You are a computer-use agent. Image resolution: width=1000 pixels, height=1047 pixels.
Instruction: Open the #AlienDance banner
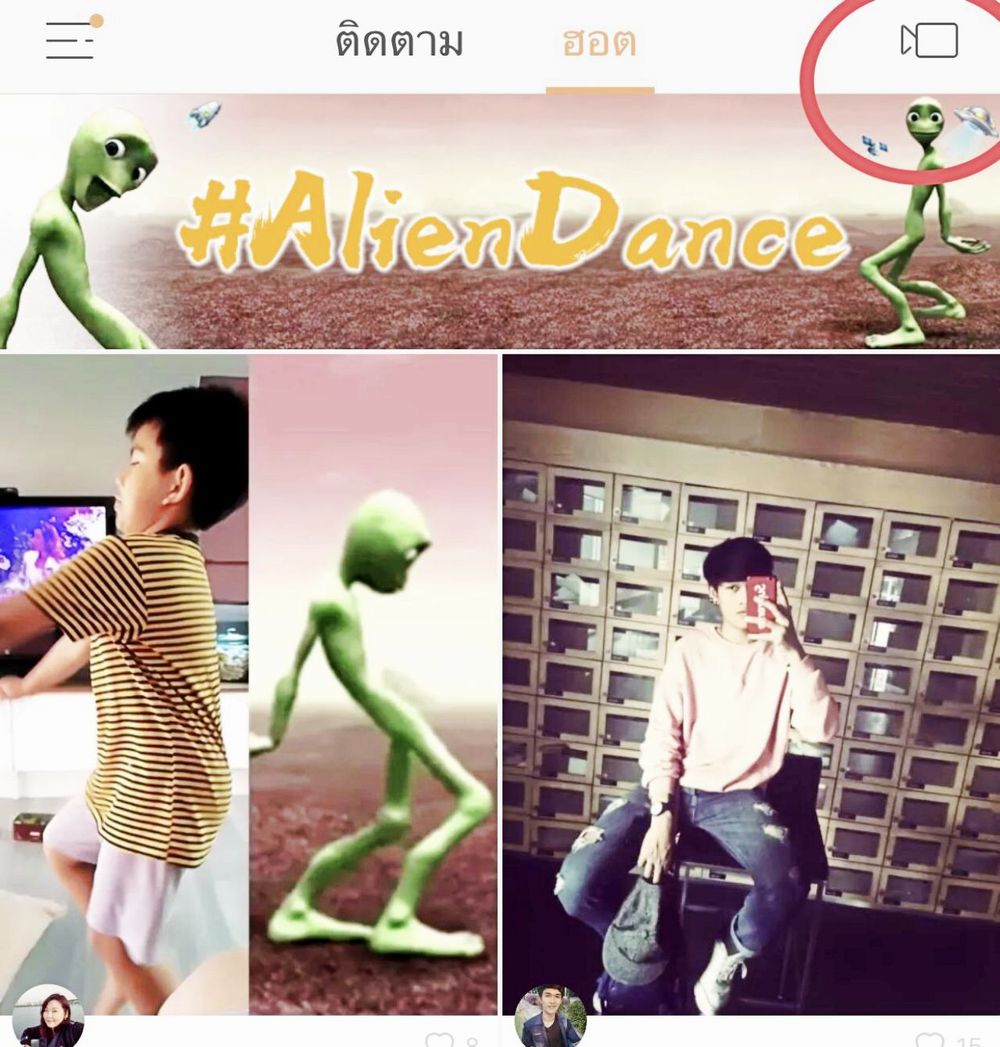pyautogui.click(x=500, y=222)
